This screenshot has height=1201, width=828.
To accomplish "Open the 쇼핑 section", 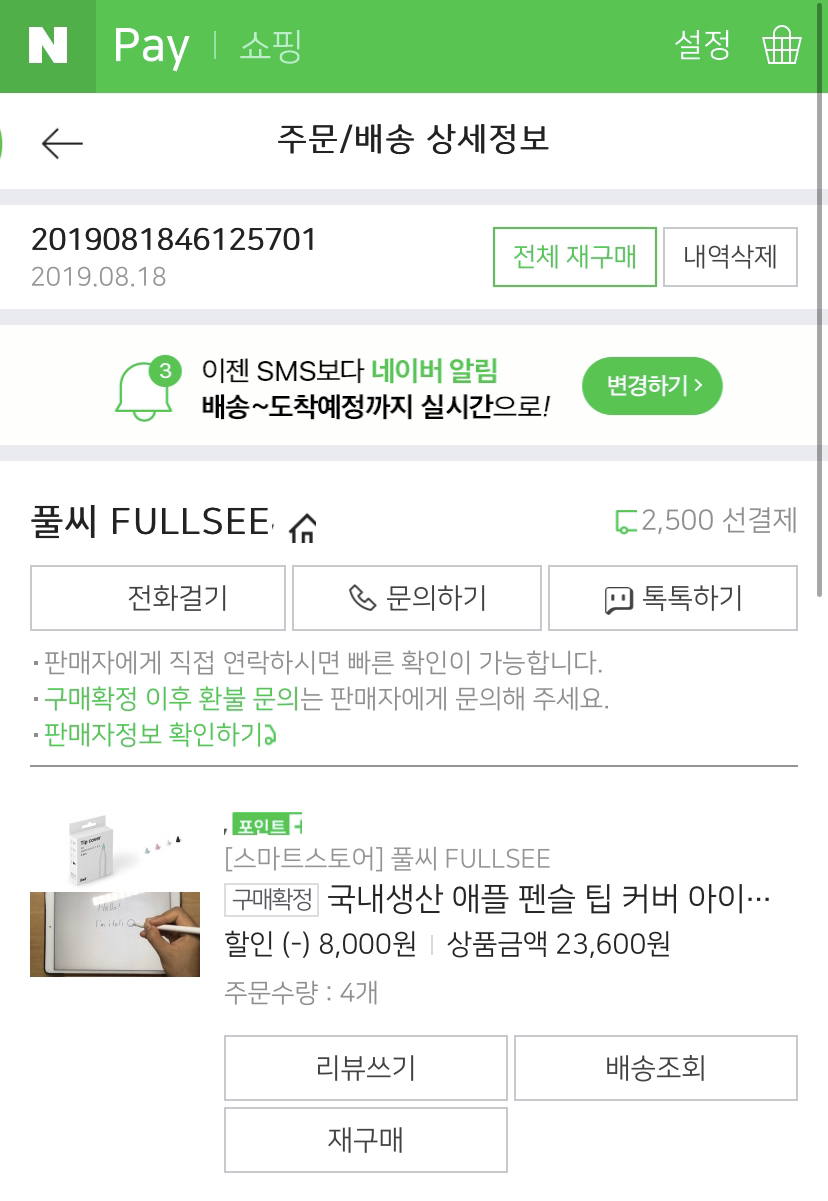I will [x=270, y=47].
